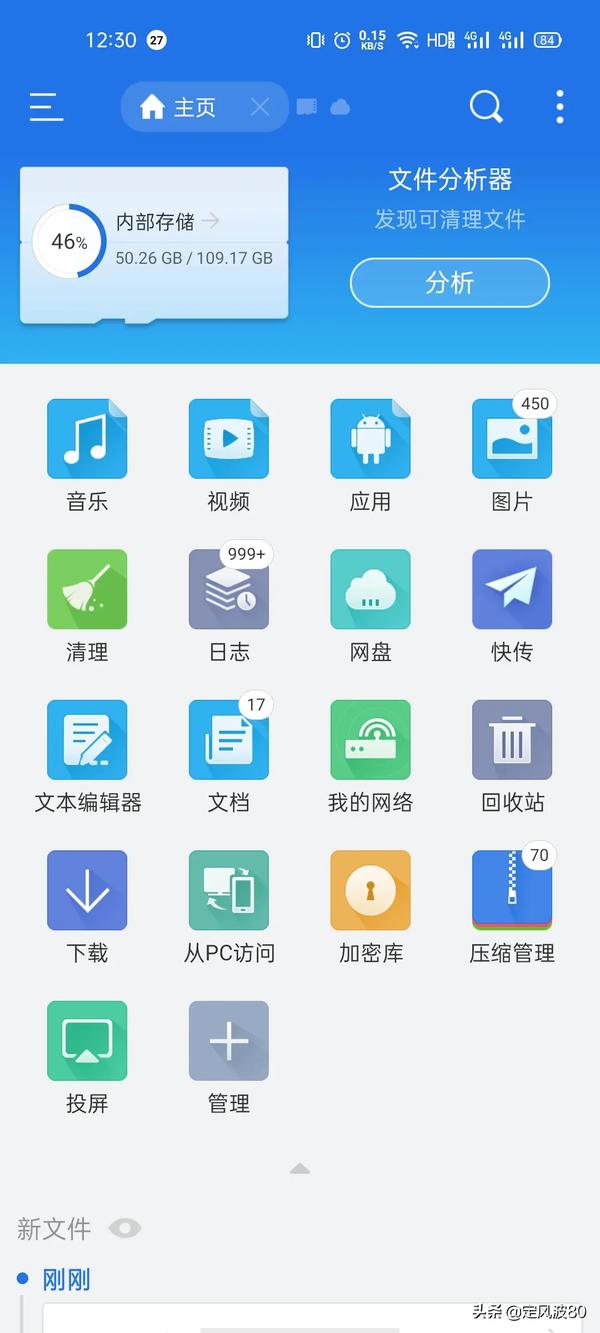Open the hamburger drawer menu
This screenshot has height=1333, width=600.
coord(46,106)
